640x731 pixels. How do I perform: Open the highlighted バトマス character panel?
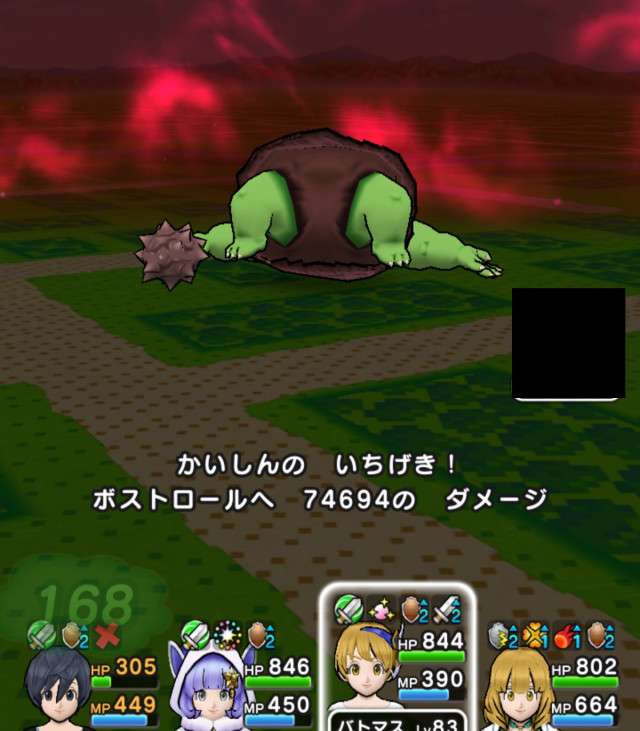pyautogui.click(x=398, y=657)
